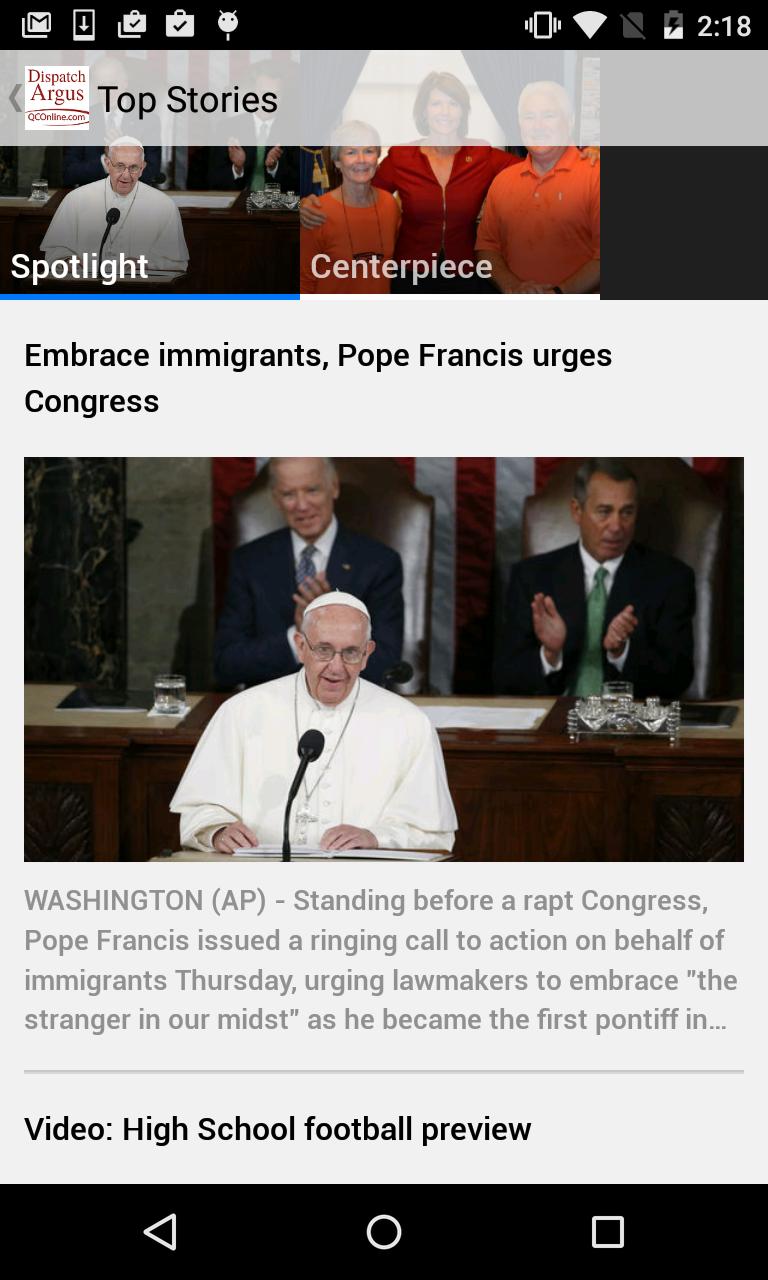
Task: Open Embrace immigrants, Pope Francis article
Action: [x=318, y=377]
